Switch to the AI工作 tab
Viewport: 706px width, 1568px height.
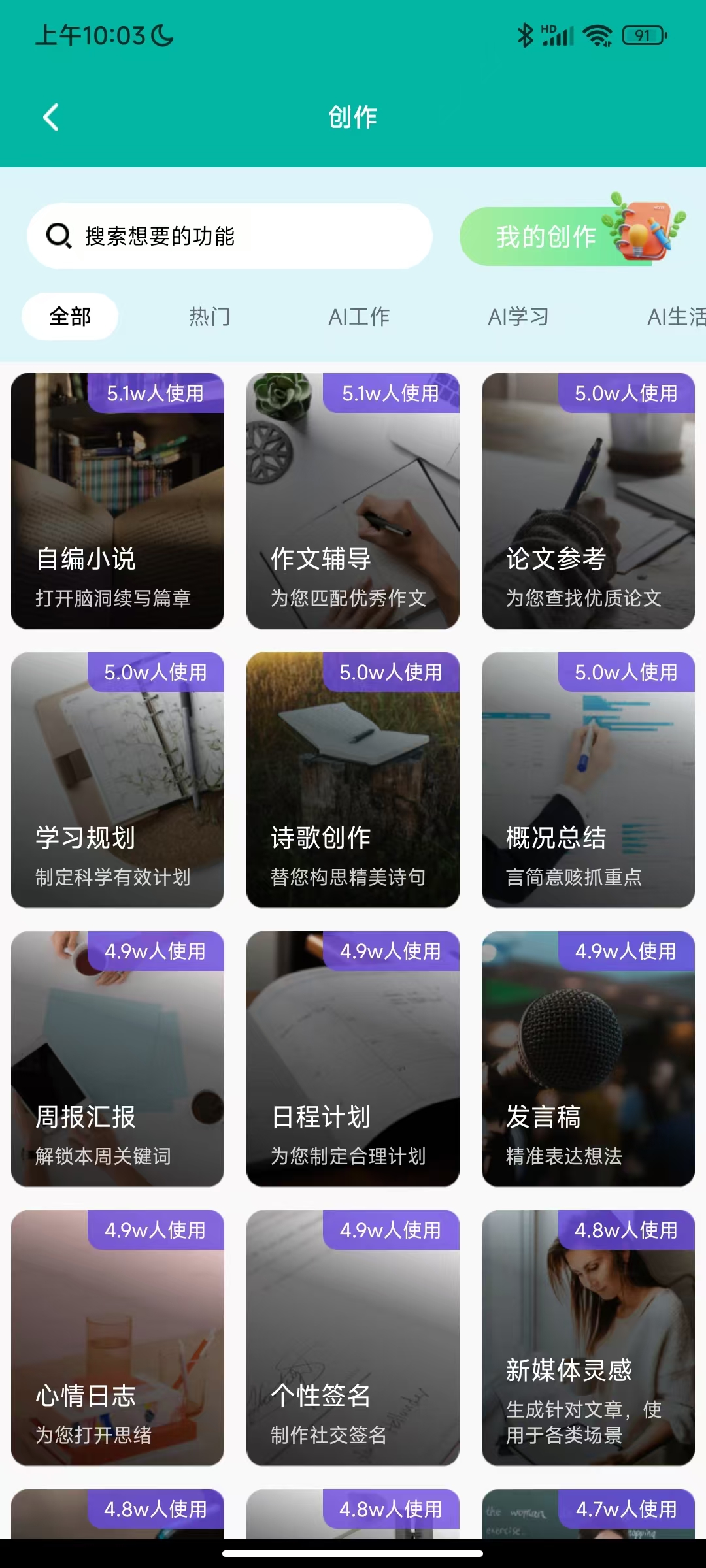click(359, 317)
